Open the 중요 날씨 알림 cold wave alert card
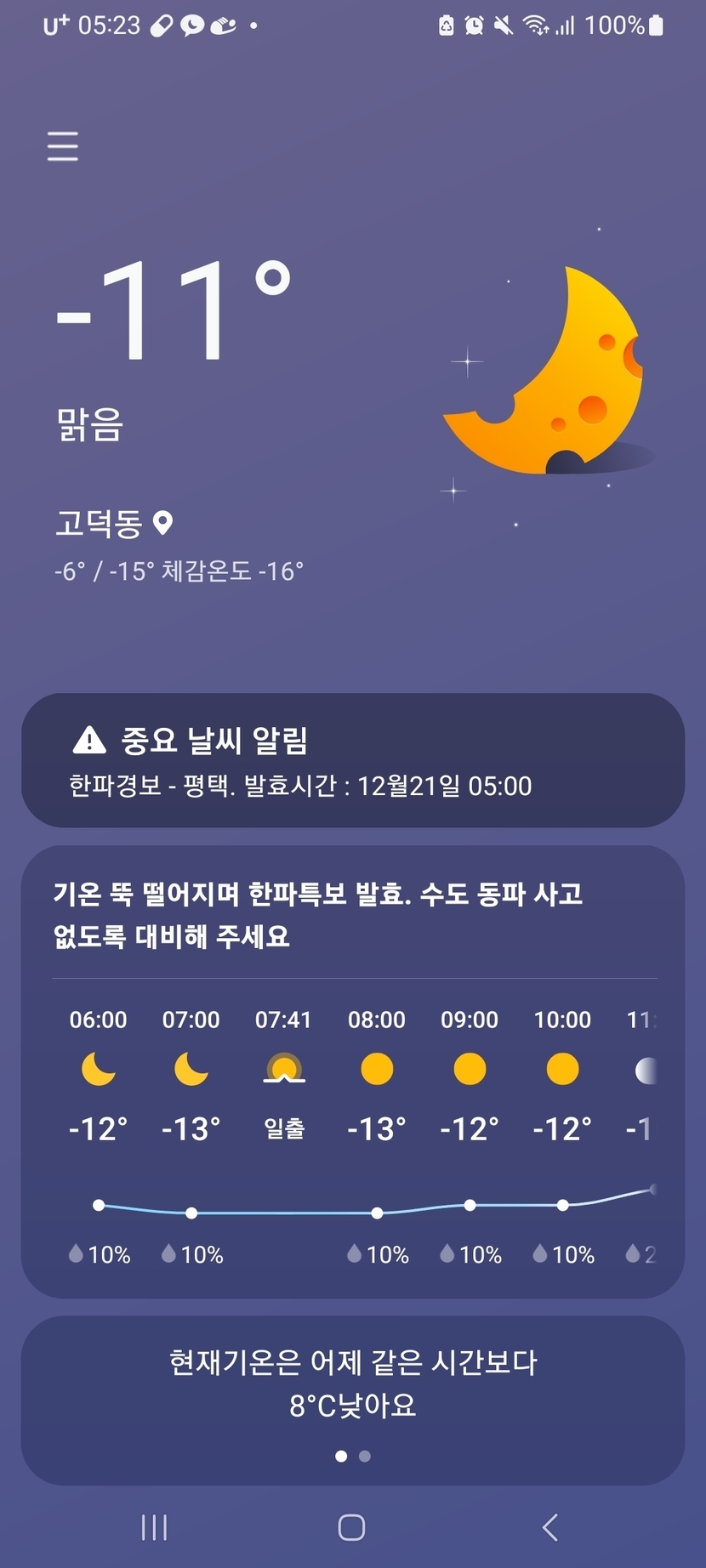The width and height of the screenshot is (706, 1568). [353, 760]
